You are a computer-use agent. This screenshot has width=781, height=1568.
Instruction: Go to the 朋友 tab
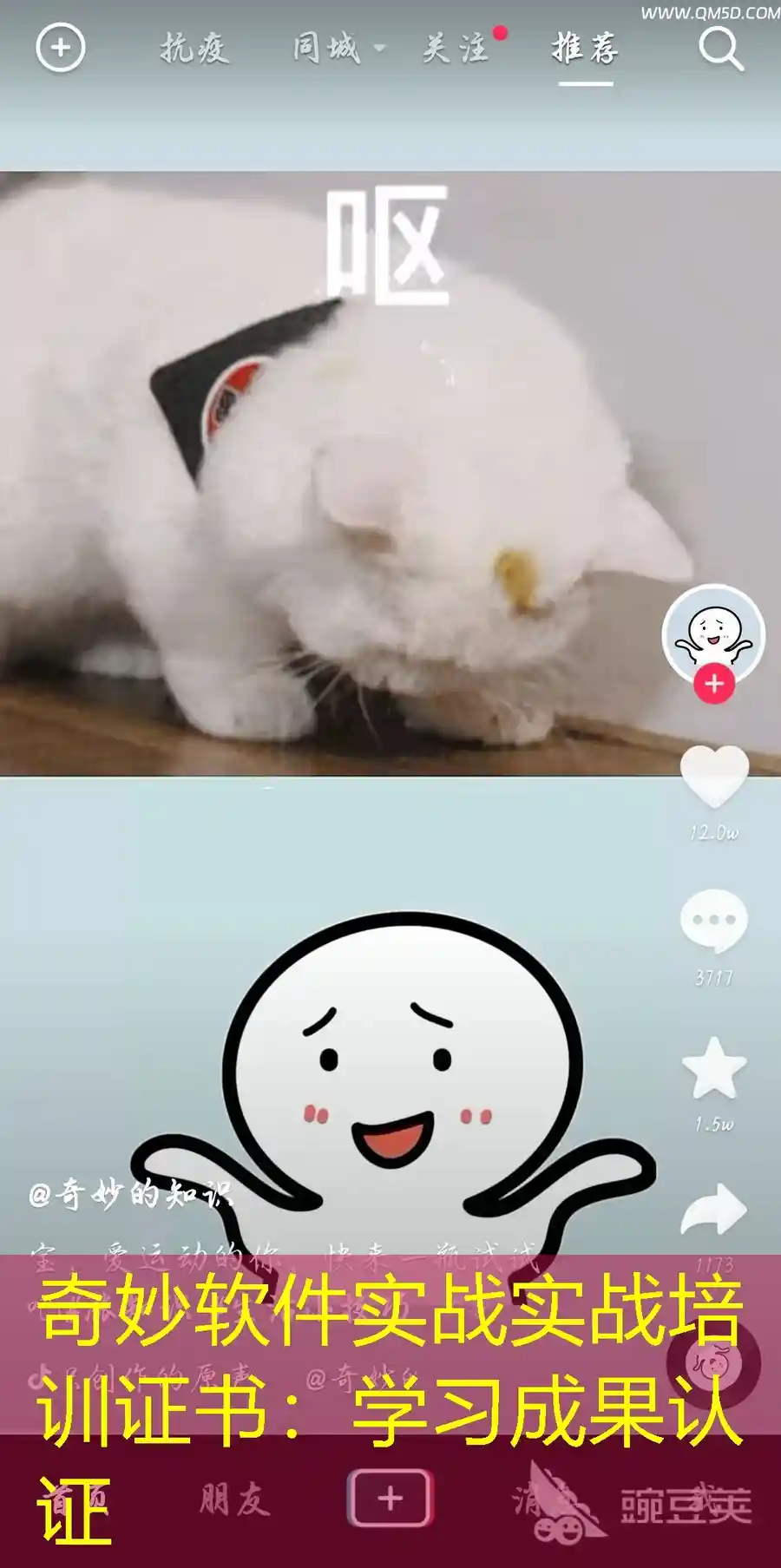click(x=234, y=1499)
